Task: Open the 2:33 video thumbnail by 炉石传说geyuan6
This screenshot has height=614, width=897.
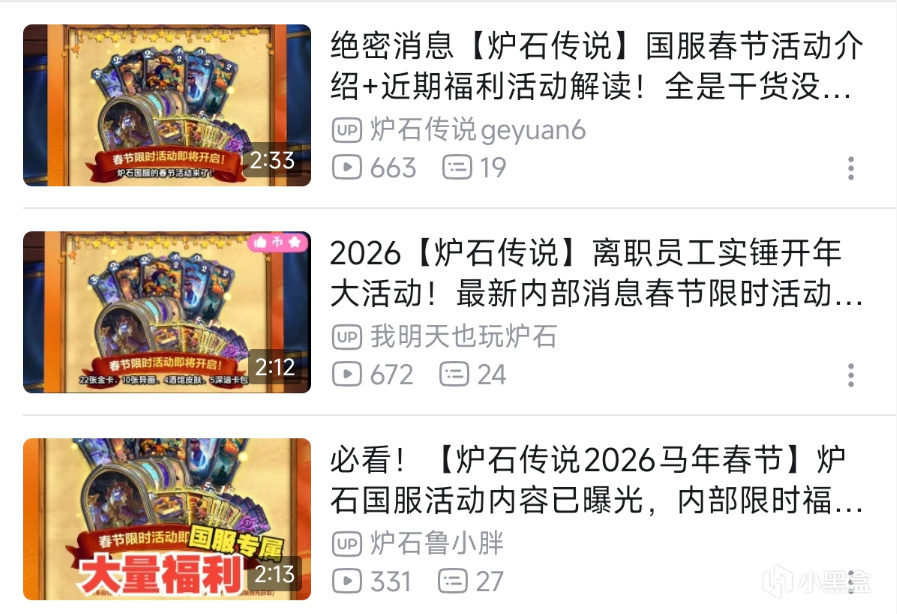Action: 167,105
